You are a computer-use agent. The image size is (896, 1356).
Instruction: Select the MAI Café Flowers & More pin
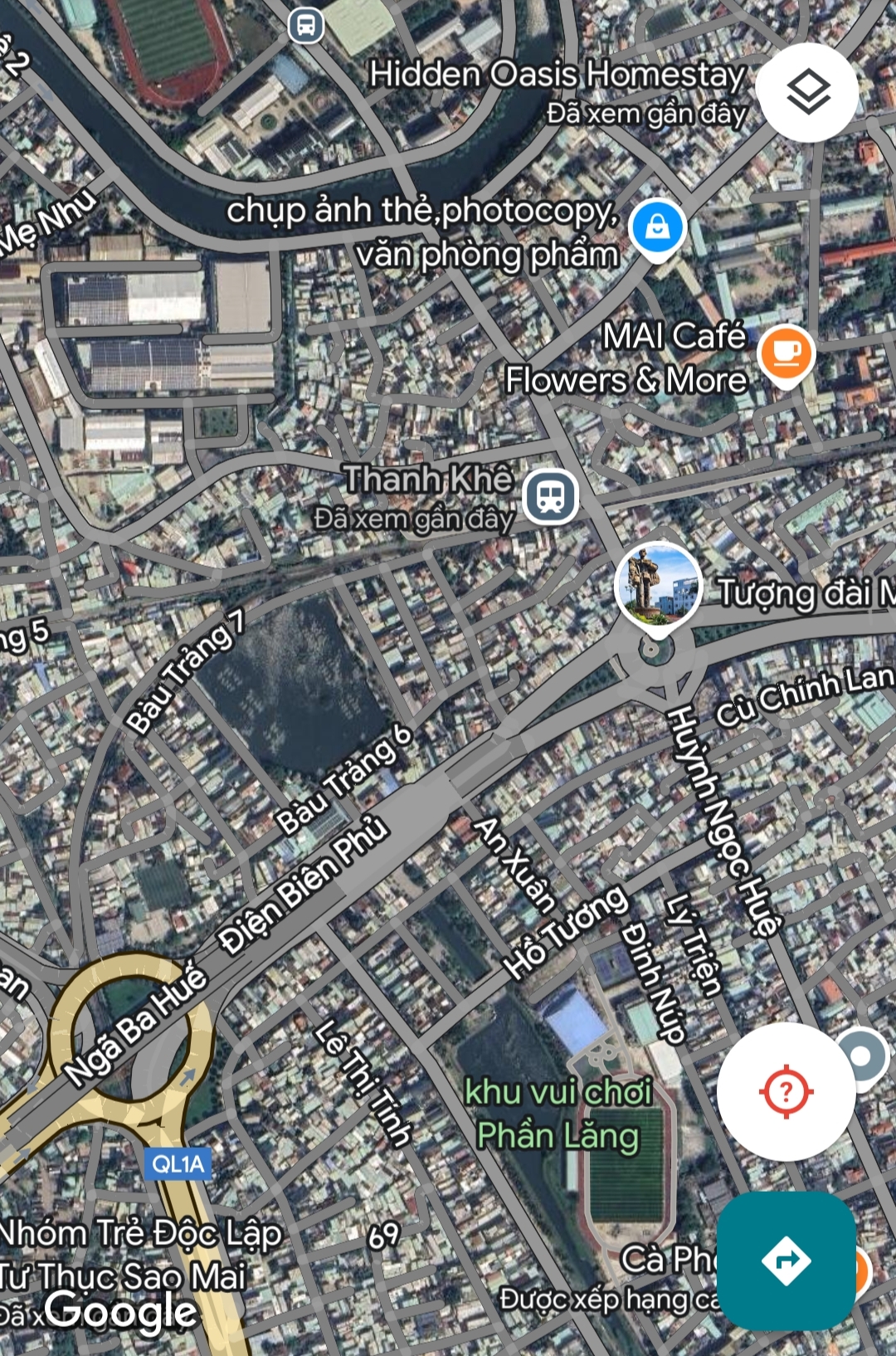coord(786,354)
